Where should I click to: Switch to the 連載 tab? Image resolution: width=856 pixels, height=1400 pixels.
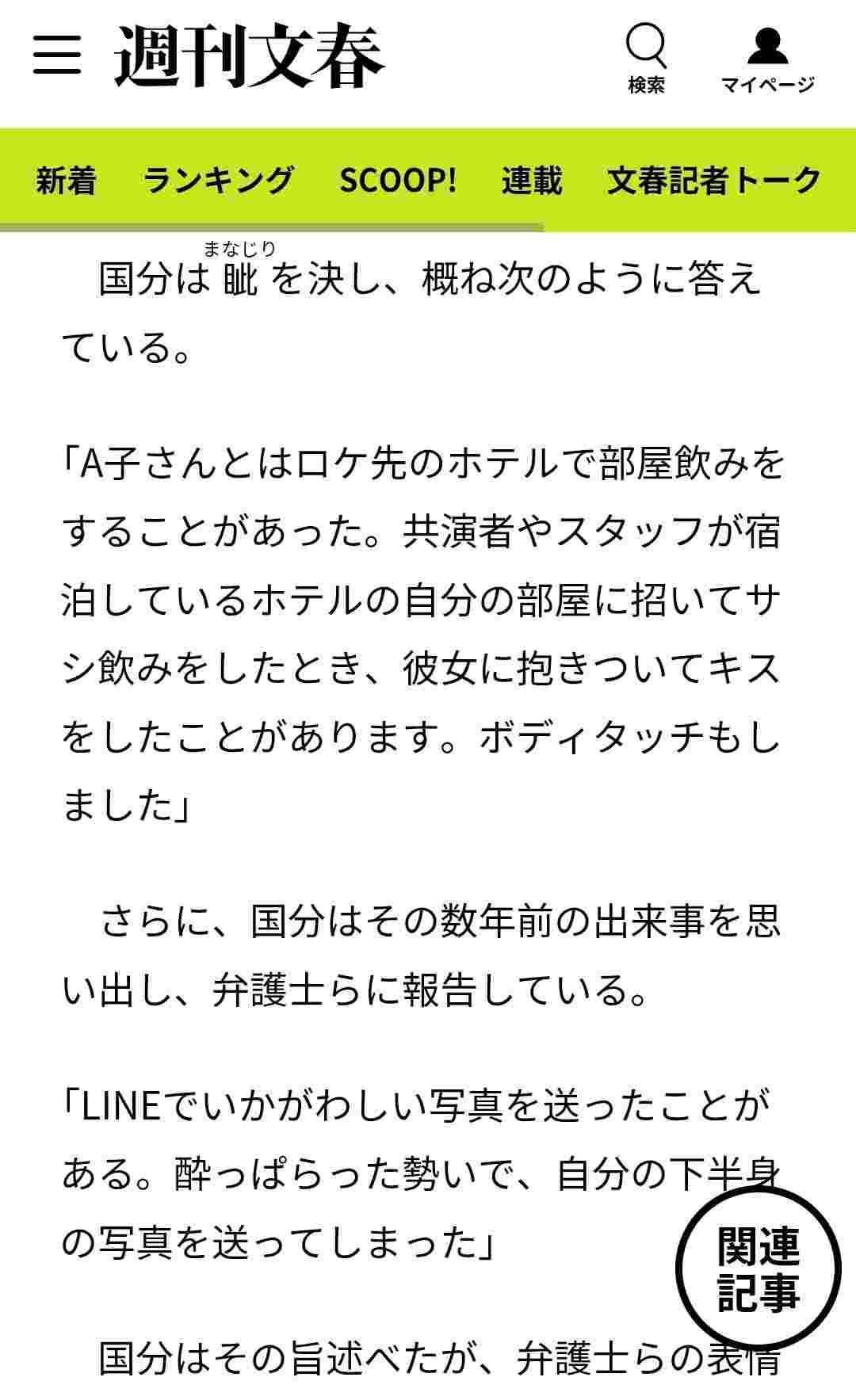(x=531, y=181)
